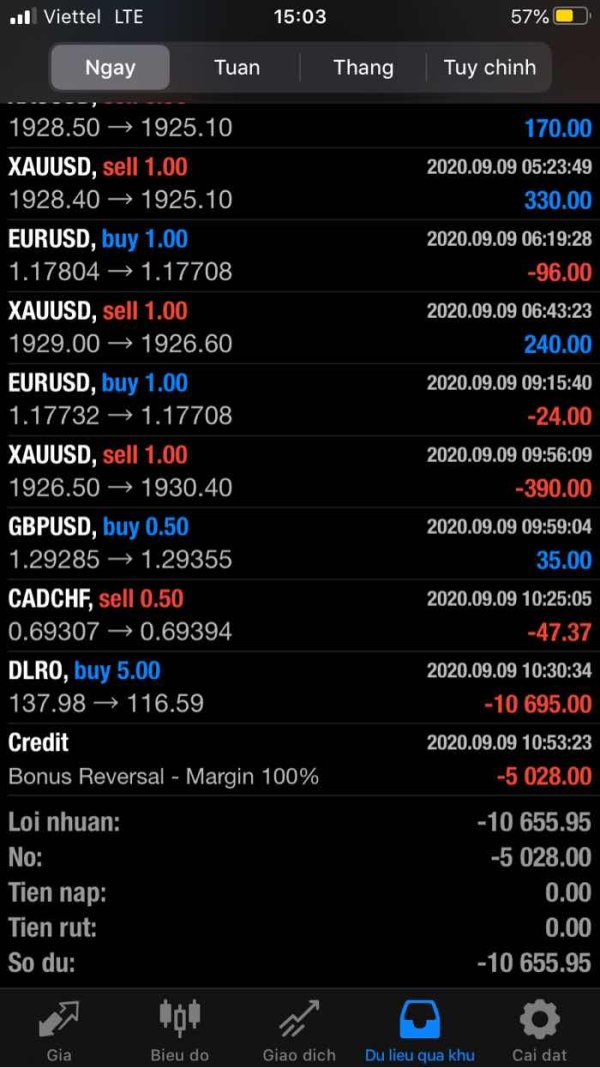Select the Tuan period tab

[236, 68]
